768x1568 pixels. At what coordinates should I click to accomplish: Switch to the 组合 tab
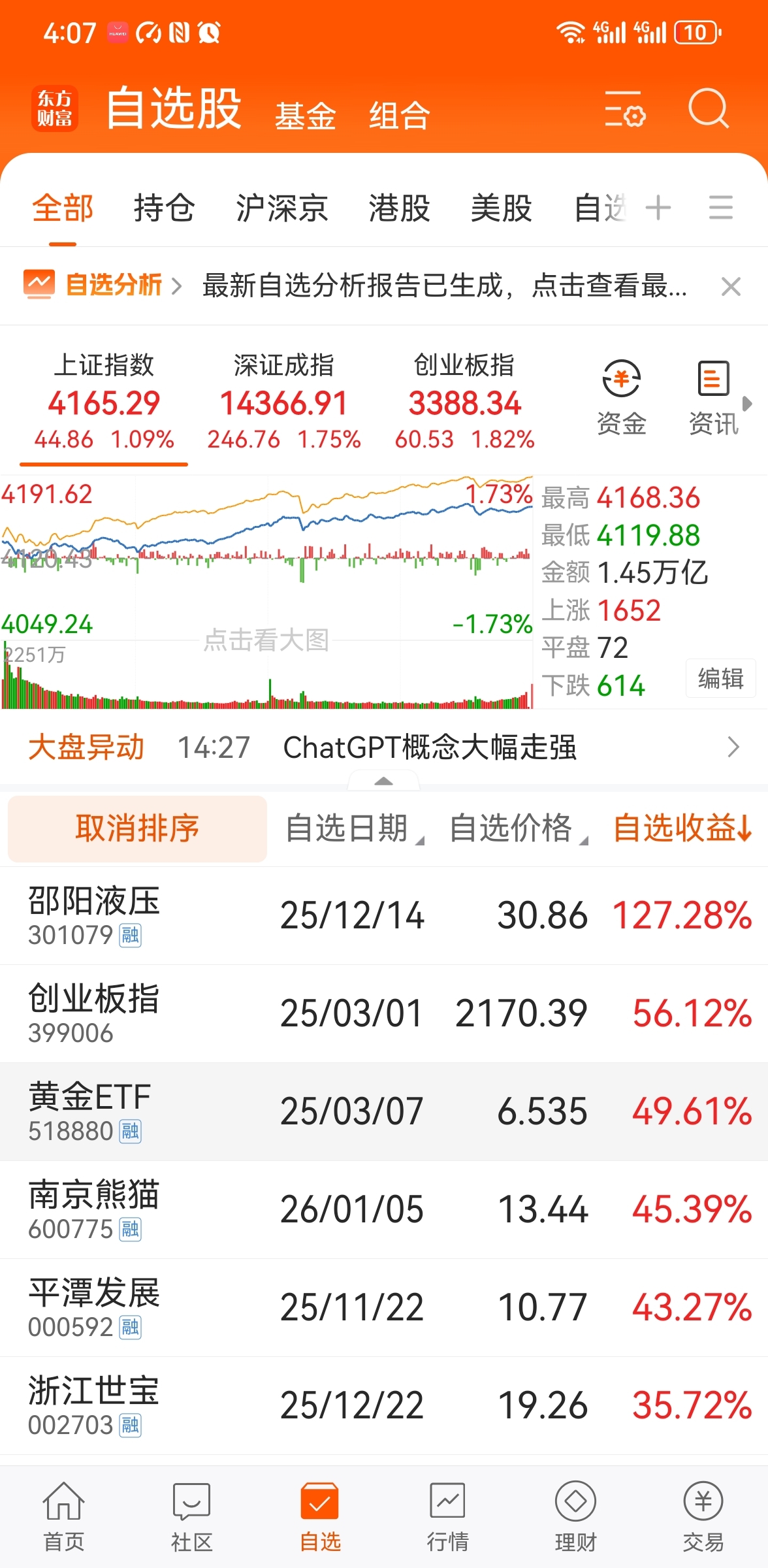click(399, 116)
